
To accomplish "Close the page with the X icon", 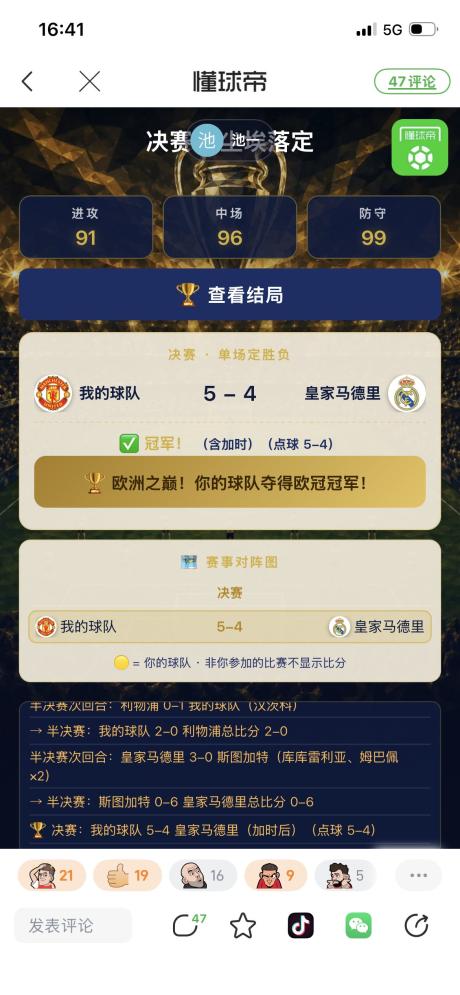I will pyautogui.click(x=89, y=82).
